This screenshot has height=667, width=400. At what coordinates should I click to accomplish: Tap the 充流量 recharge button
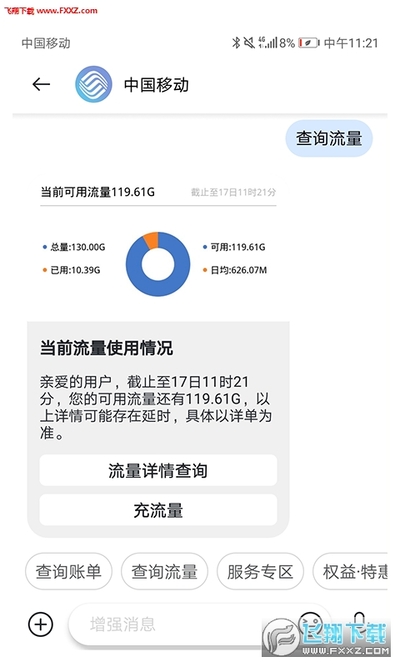point(158,510)
